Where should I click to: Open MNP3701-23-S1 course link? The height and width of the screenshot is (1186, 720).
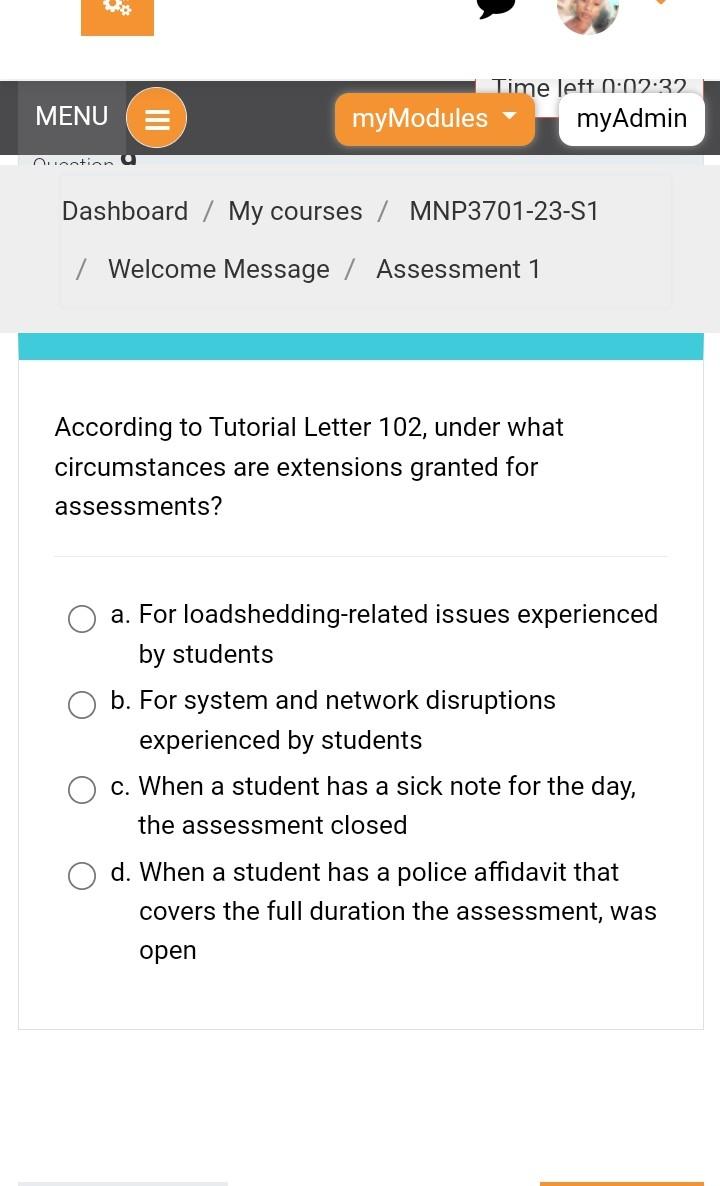pyautogui.click(x=504, y=211)
